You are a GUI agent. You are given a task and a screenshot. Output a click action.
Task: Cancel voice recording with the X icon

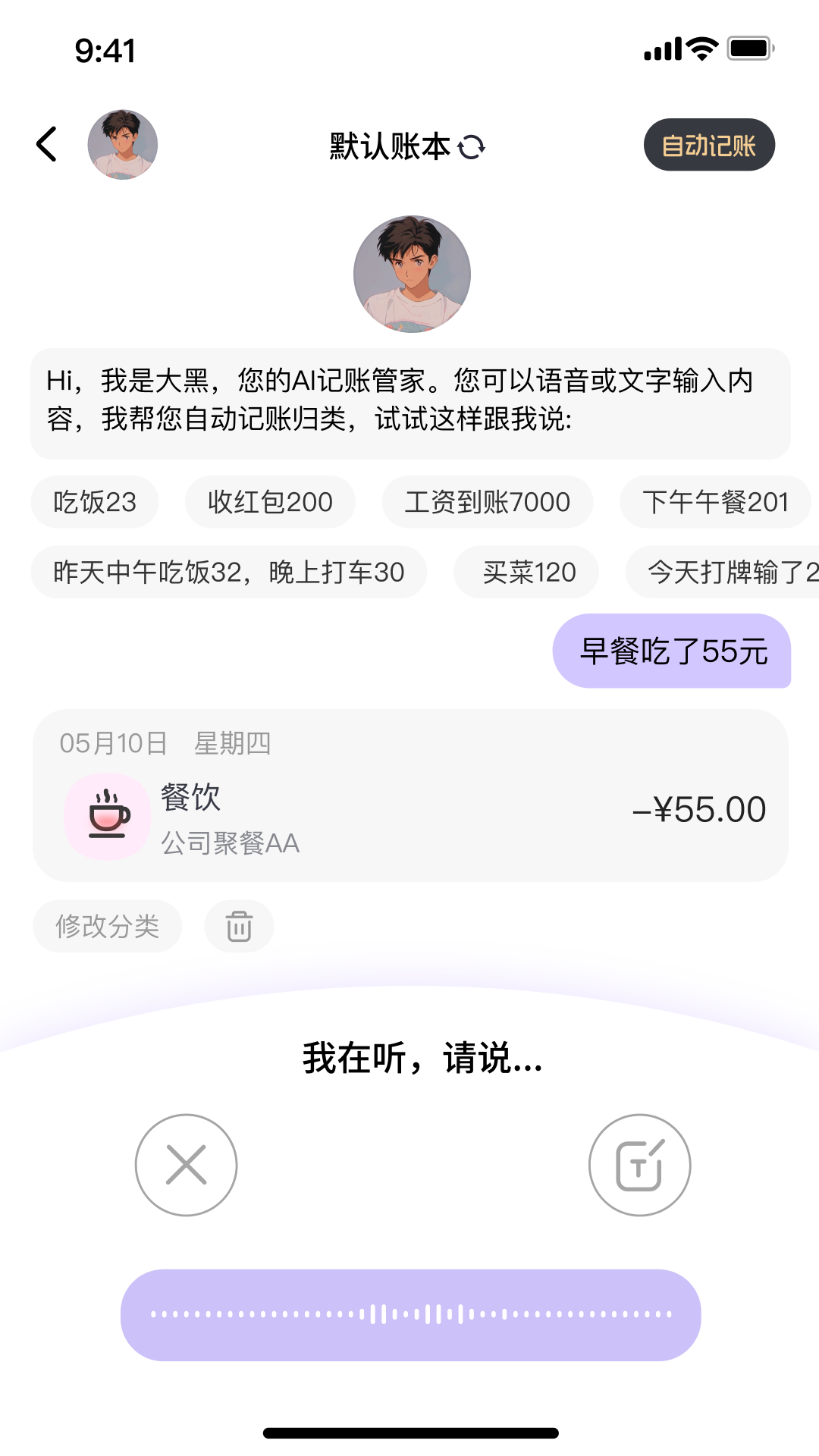(x=185, y=1165)
